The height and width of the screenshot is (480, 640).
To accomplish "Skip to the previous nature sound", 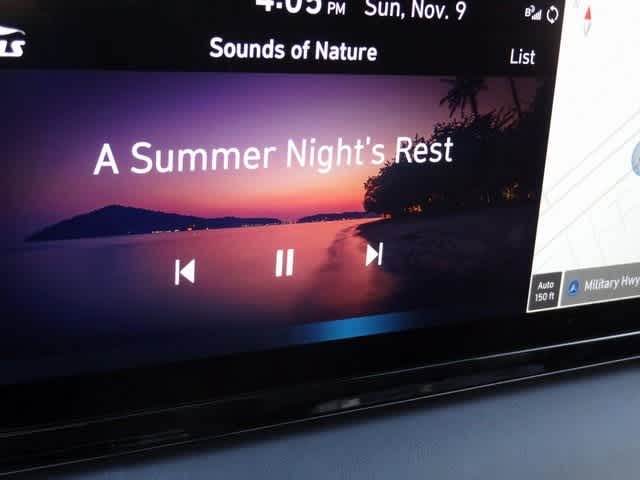I will [185, 271].
